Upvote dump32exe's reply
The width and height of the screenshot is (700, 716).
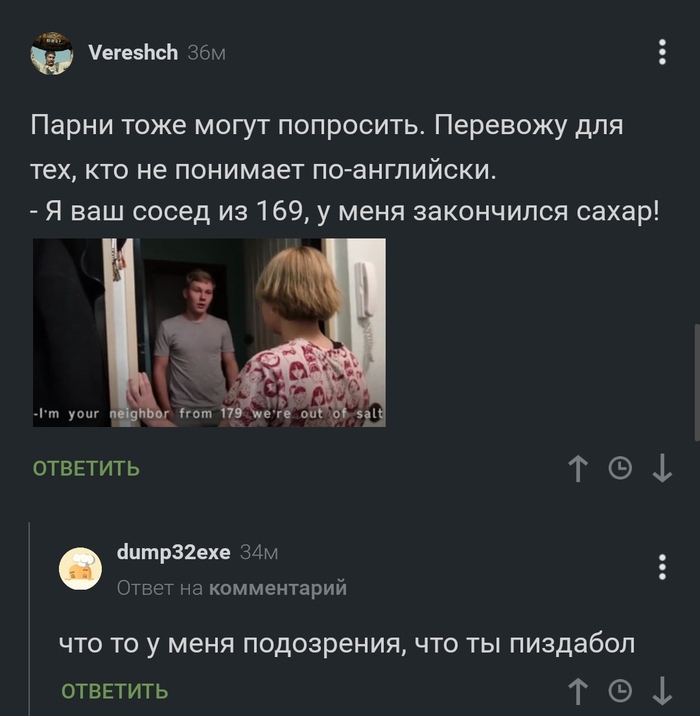pos(577,691)
